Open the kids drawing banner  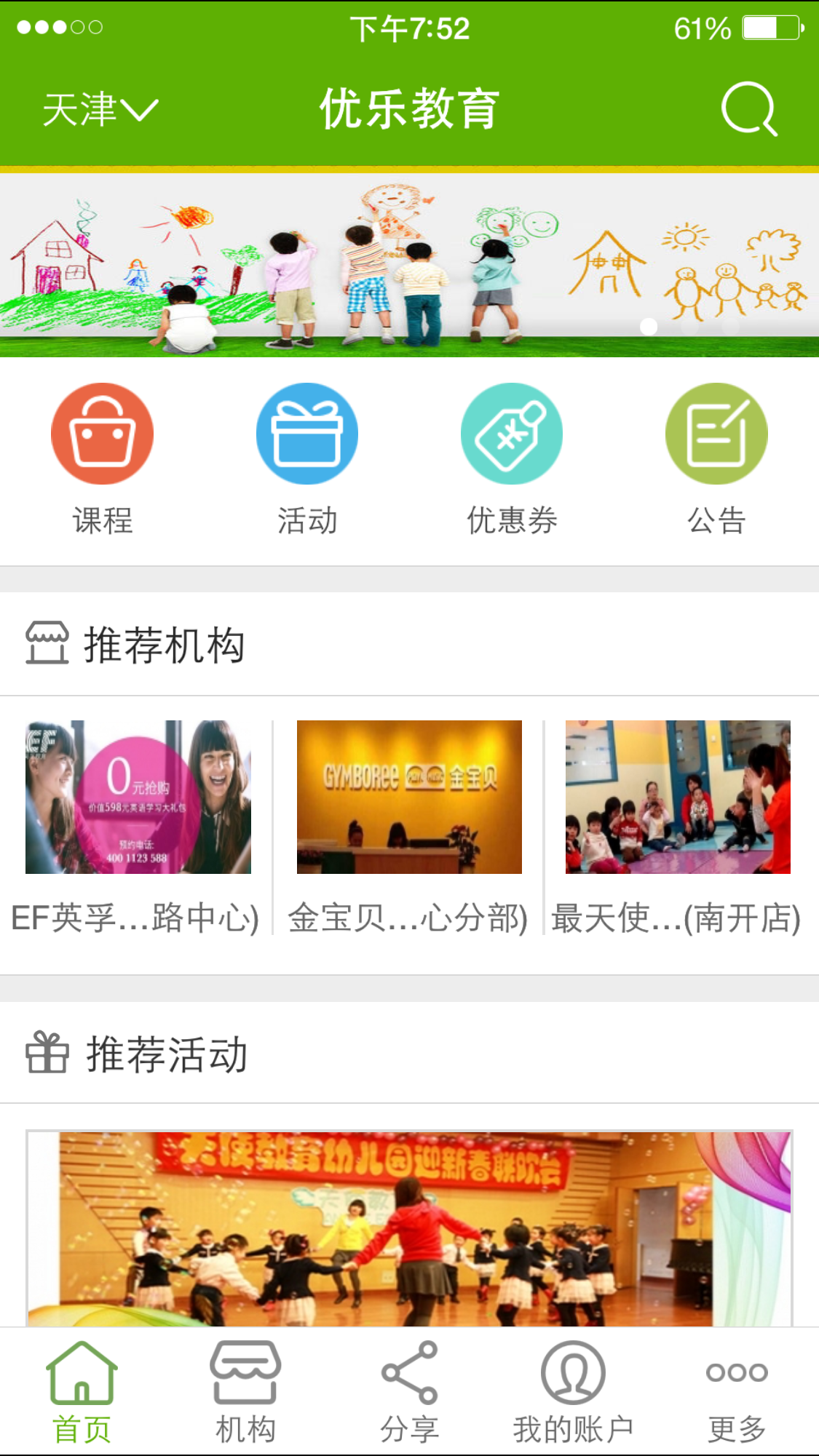[409, 265]
